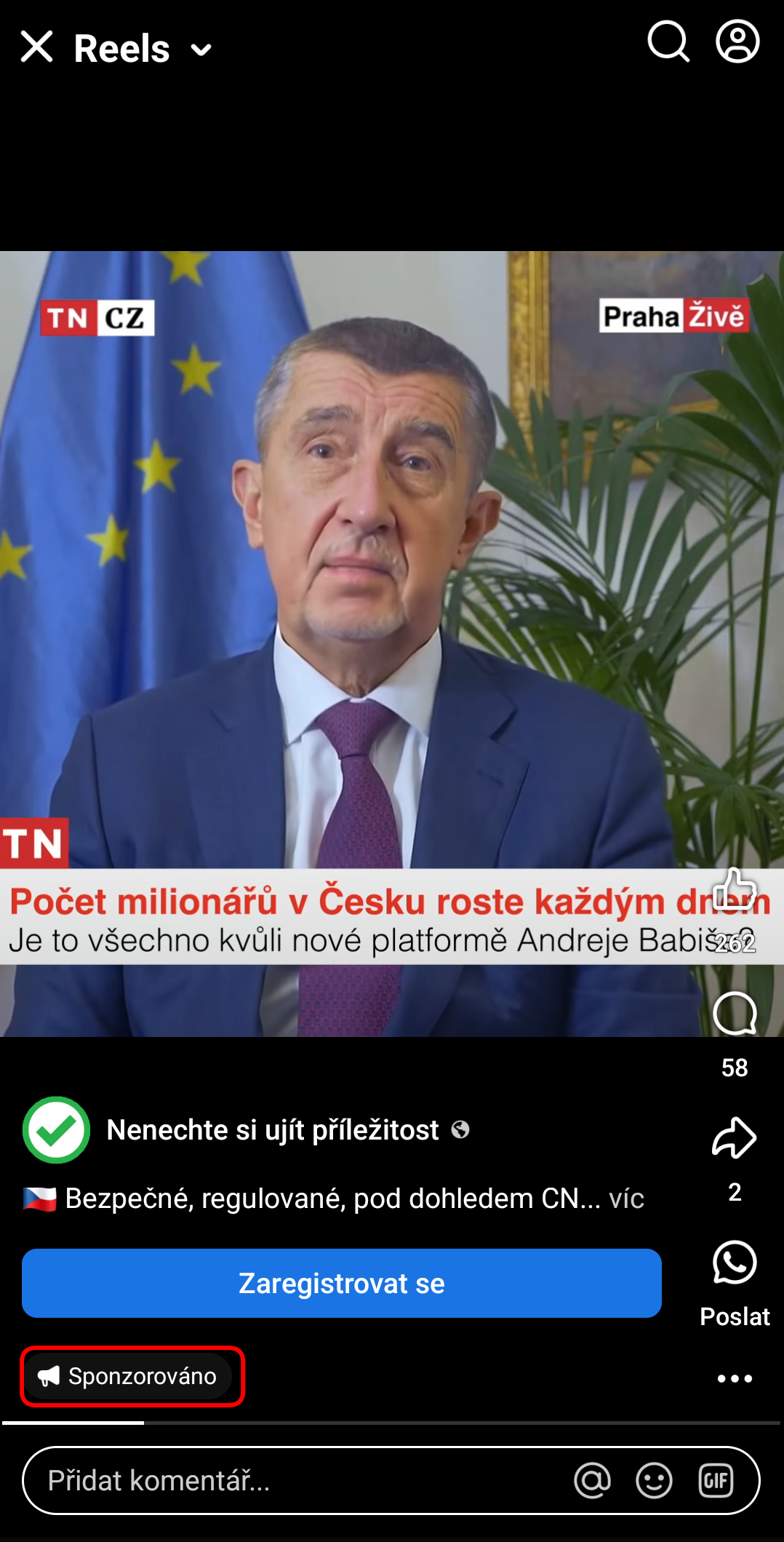Image resolution: width=784 pixels, height=1542 pixels.
Task: Share this reel via arrow icon
Action: (x=735, y=1137)
